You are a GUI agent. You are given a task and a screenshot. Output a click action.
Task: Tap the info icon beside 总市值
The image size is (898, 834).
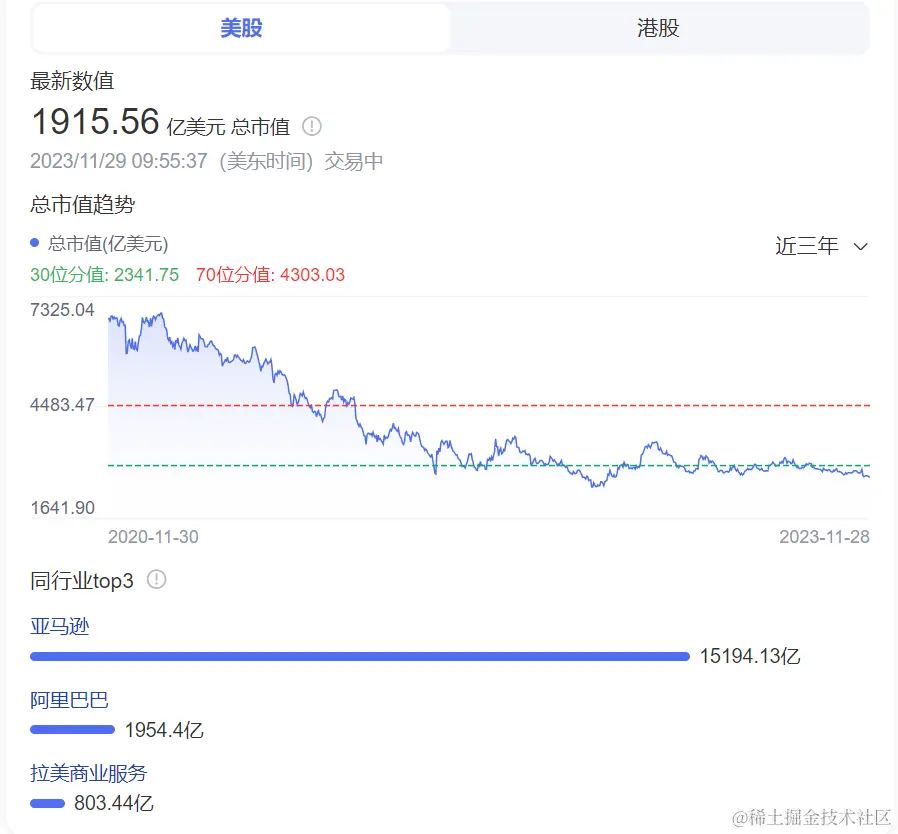pos(312,126)
